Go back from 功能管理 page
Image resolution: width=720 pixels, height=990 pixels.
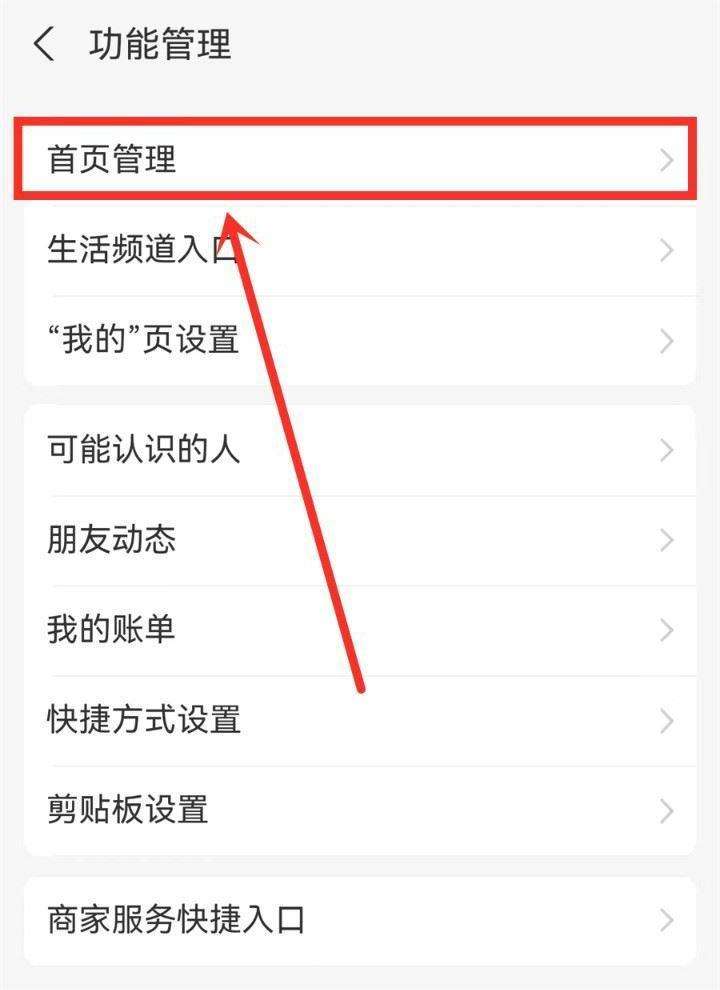(44, 45)
